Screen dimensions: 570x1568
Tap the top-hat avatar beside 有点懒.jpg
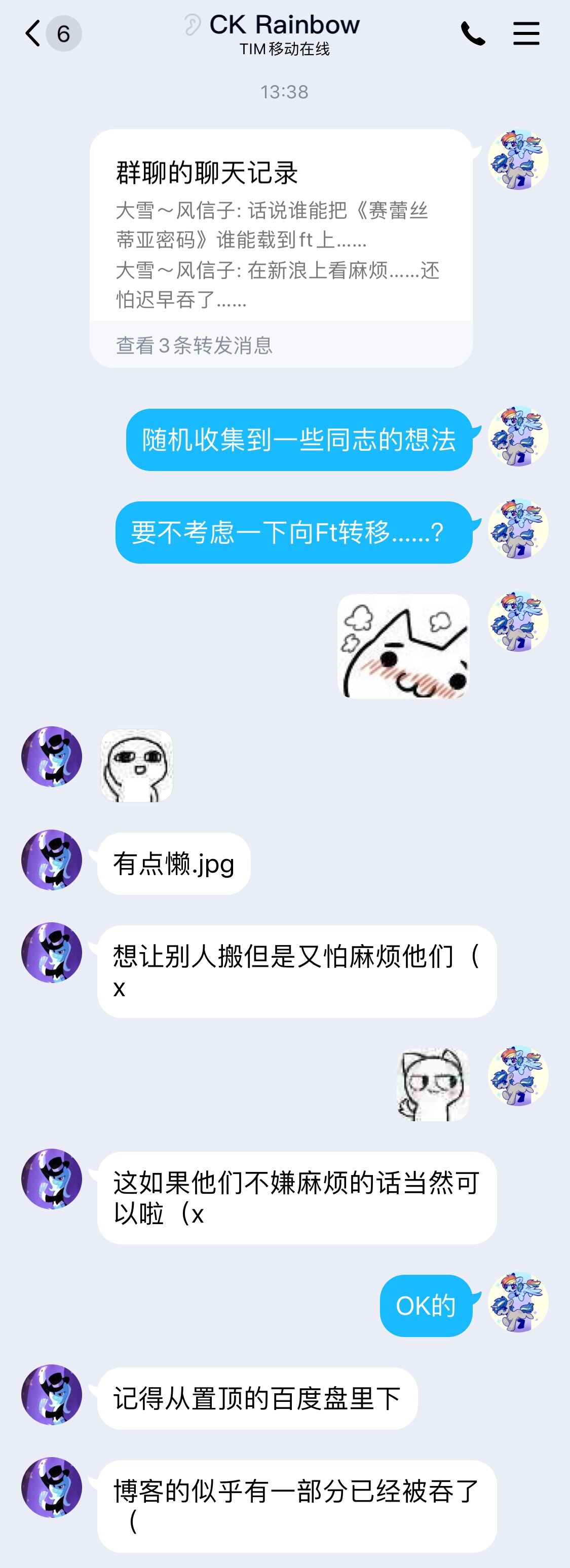[x=52, y=860]
